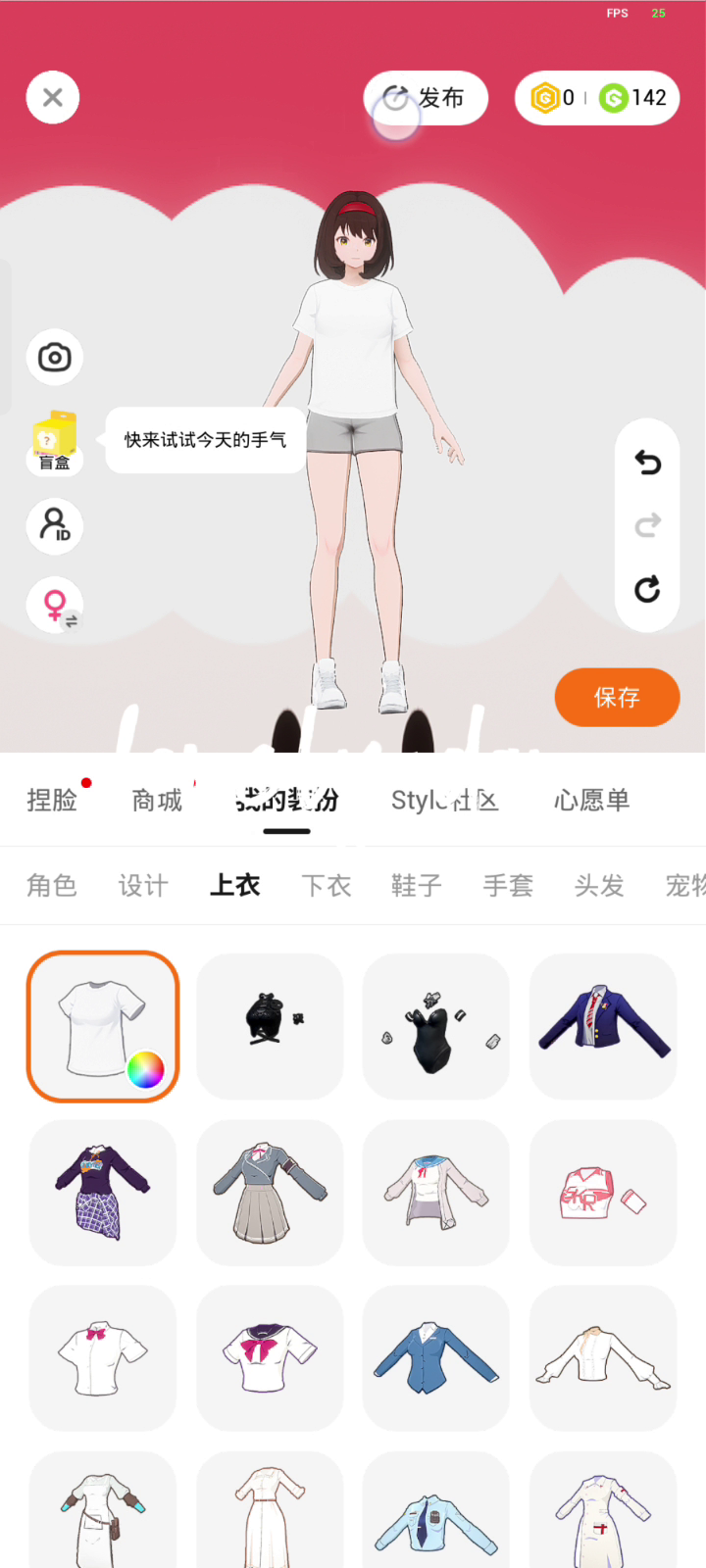The width and height of the screenshot is (706, 1568).
Task: Reset the avatar with the refresh icon
Action: coord(647,589)
